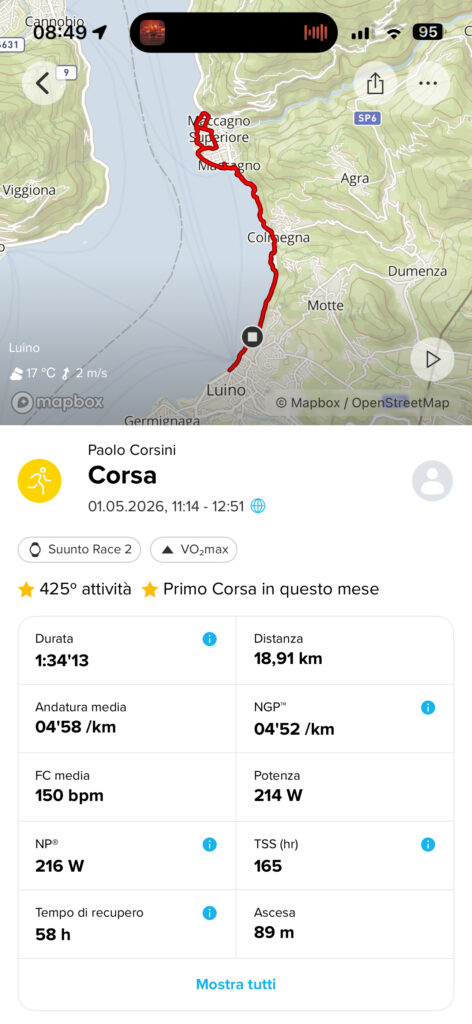Viewport: 472px width, 1024px height.
Task: Open the VO₂max chip
Action: coord(194,550)
